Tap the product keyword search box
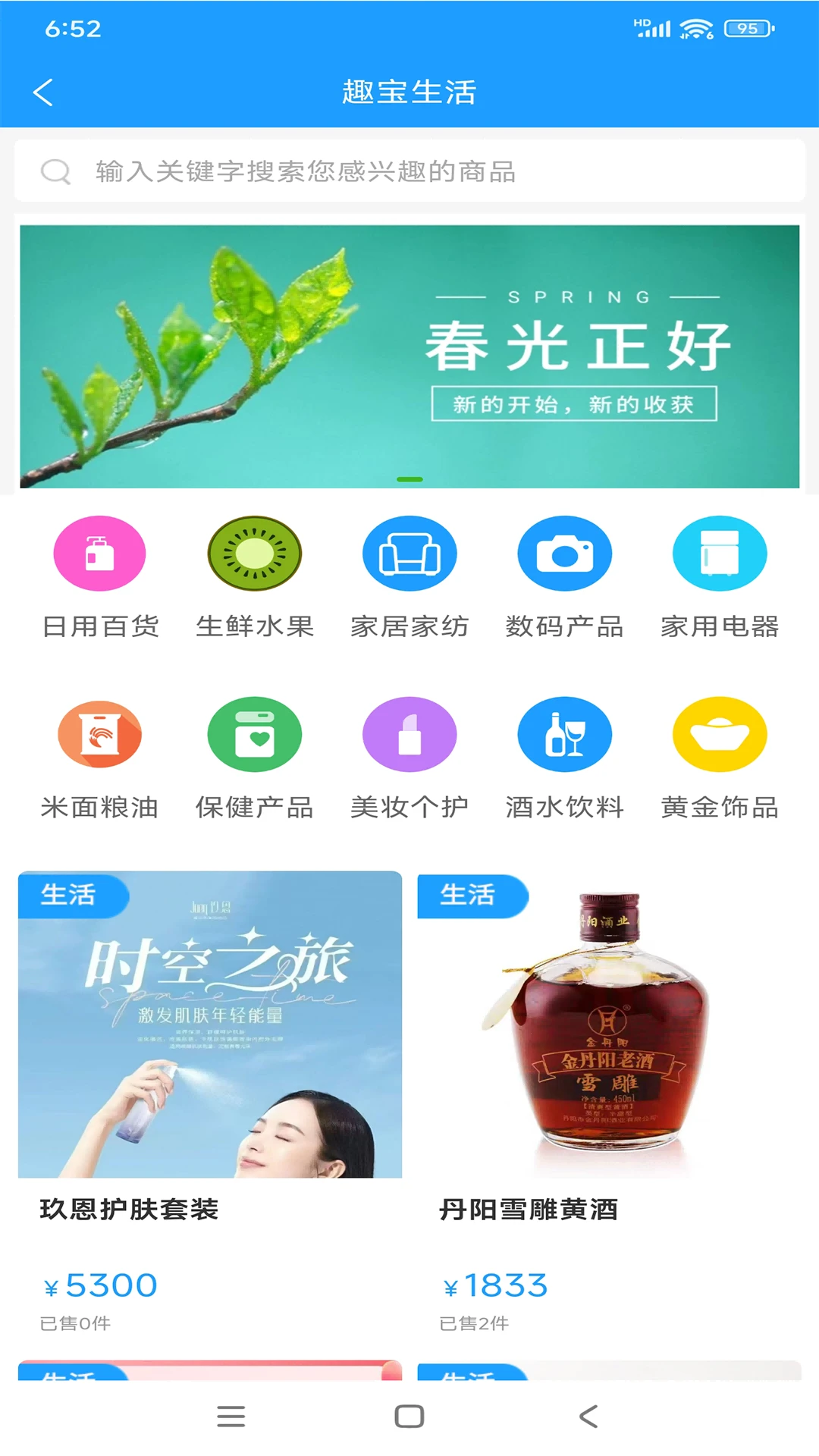The image size is (819, 1456). click(x=409, y=171)
